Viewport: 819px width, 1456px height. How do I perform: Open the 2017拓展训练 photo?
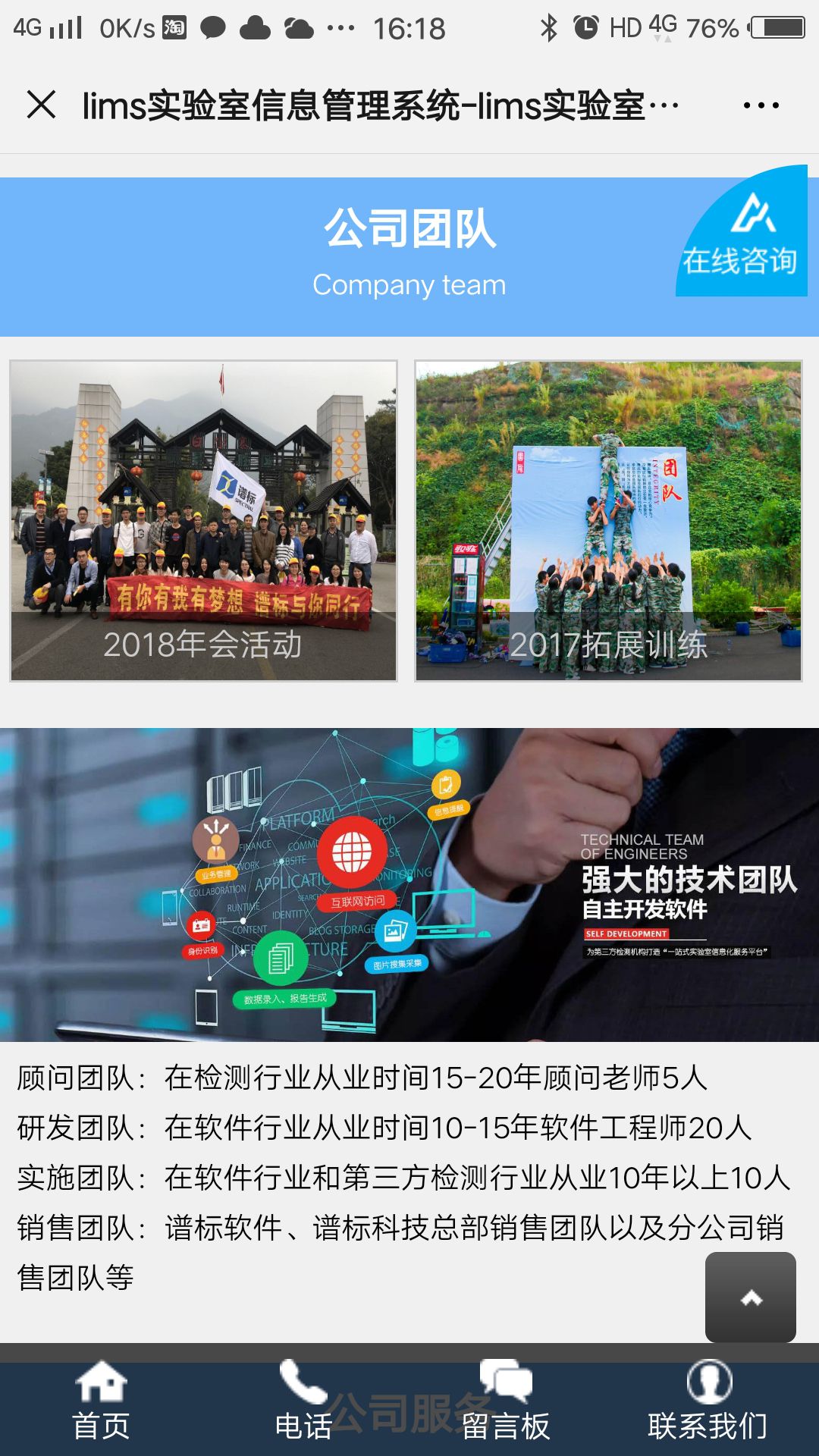[608, 520]
